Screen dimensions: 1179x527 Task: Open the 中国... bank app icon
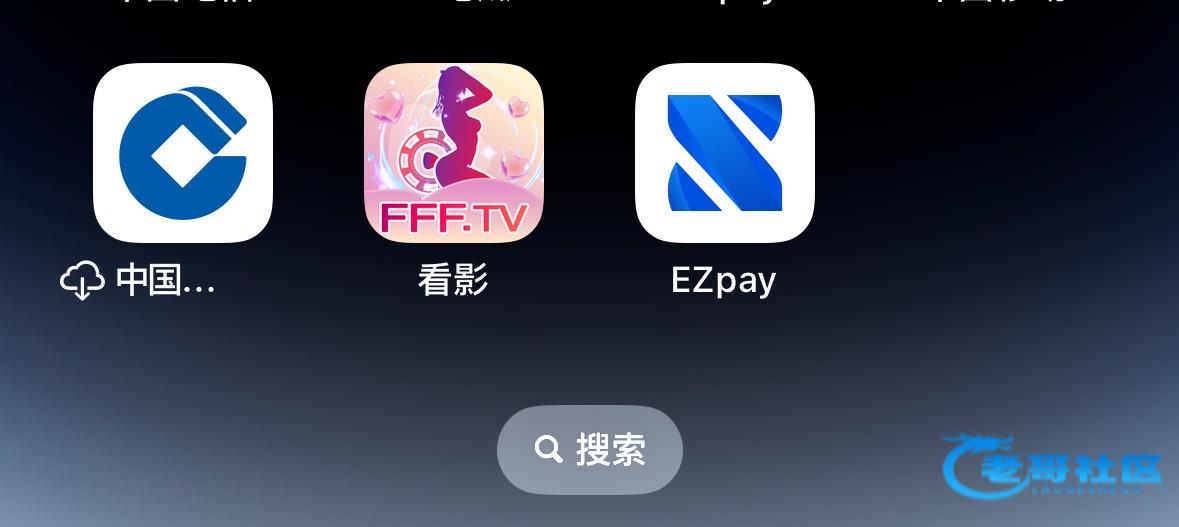pos(183,153)
